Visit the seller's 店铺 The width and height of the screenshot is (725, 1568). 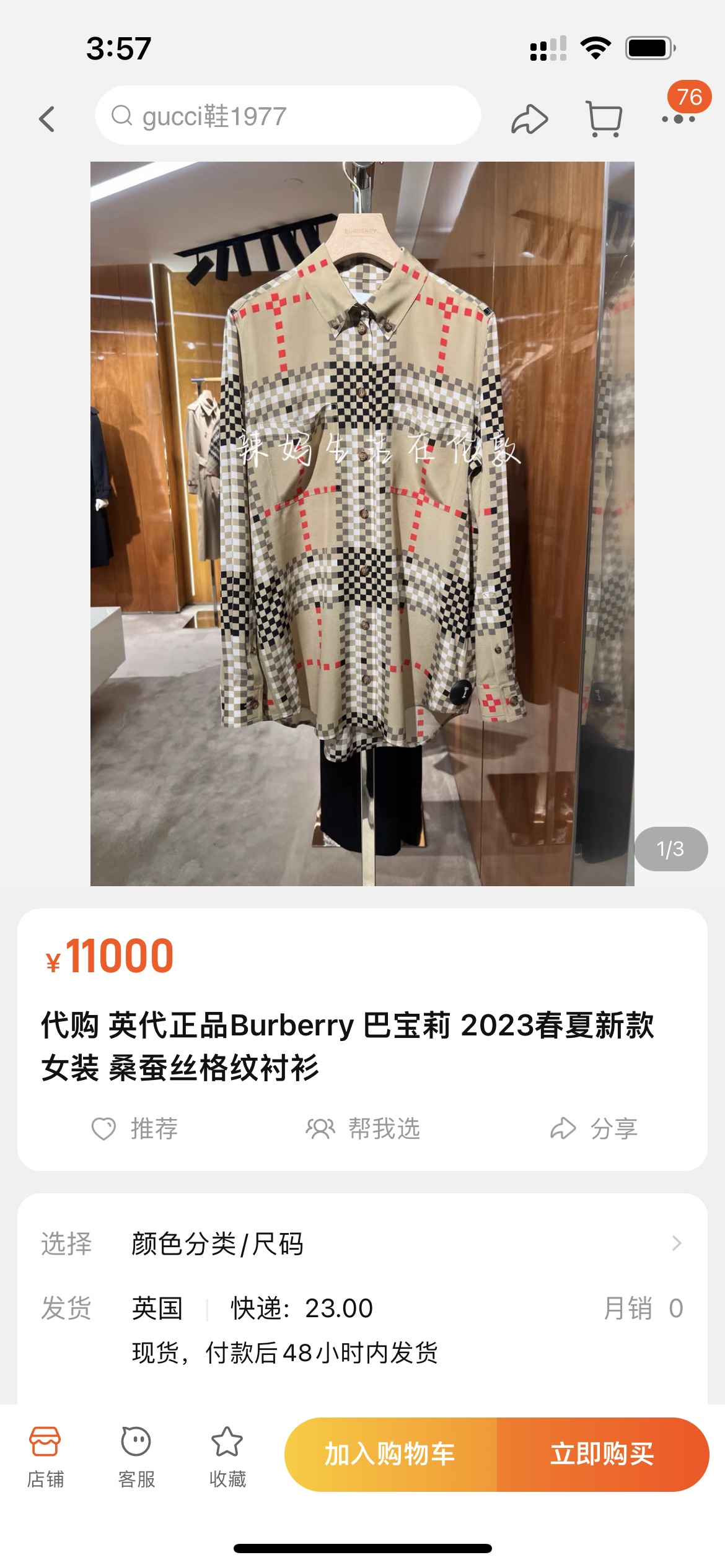click(x=45, y=1455)
